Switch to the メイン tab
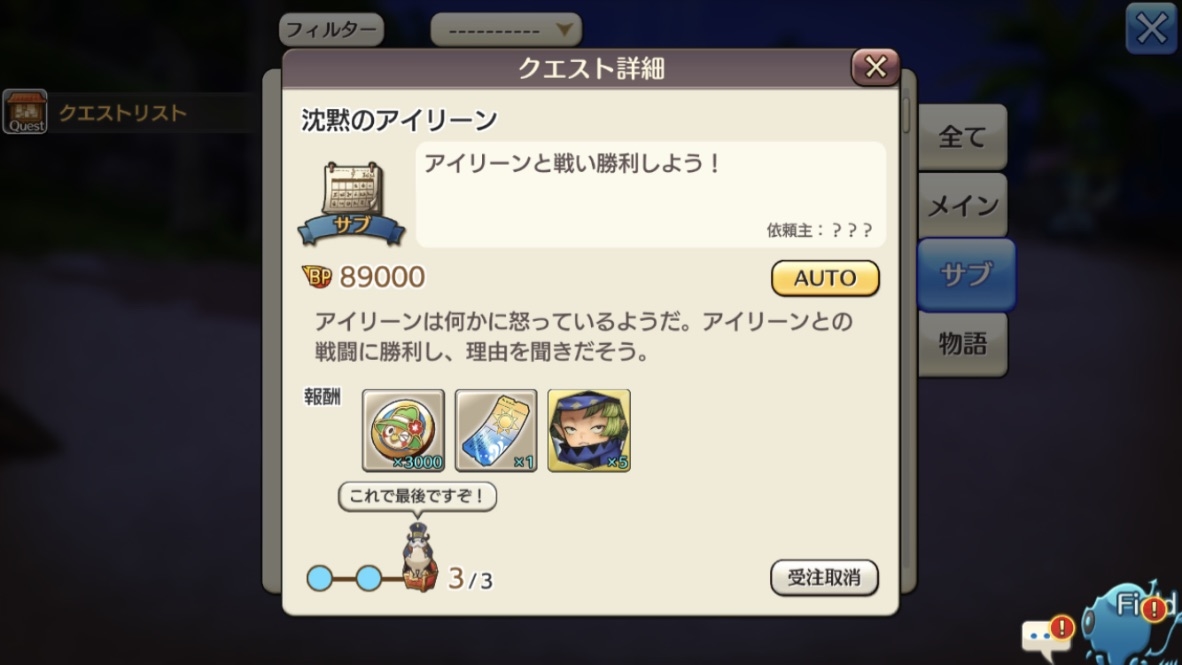 pyautogui.click(x=962, y=206)
